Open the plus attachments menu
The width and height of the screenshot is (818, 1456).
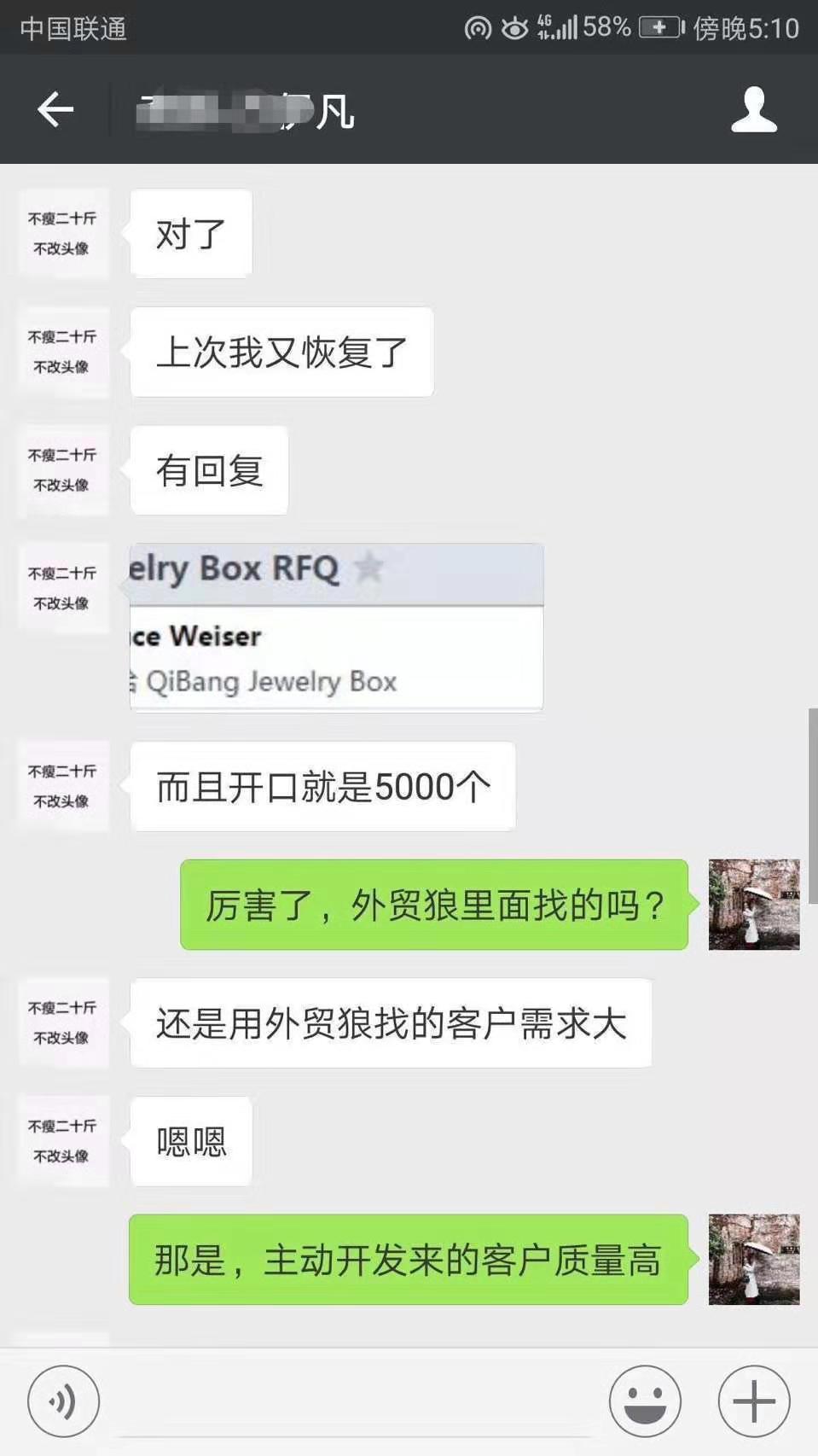[x=754, y=1401]
